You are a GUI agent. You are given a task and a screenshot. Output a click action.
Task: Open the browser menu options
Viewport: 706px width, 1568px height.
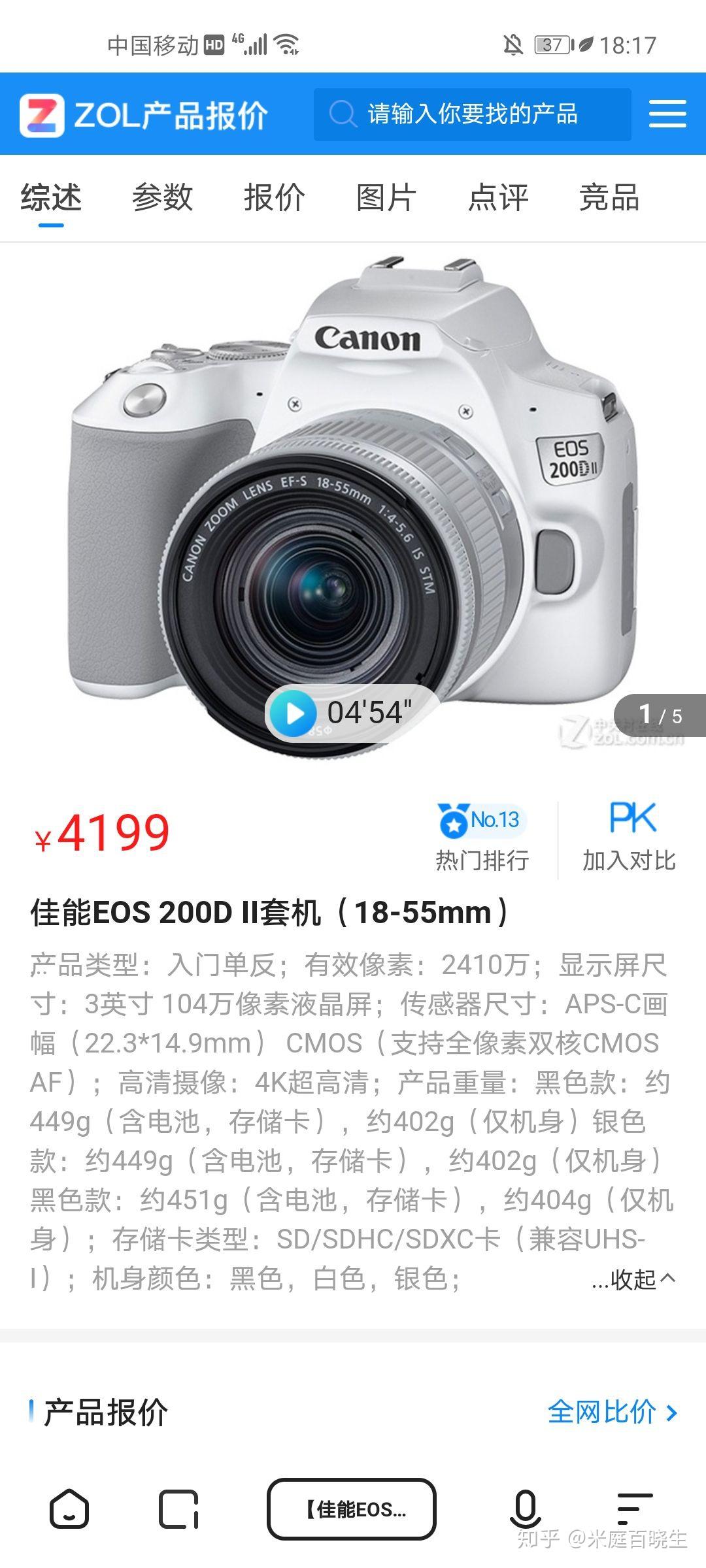(635, 1509)
